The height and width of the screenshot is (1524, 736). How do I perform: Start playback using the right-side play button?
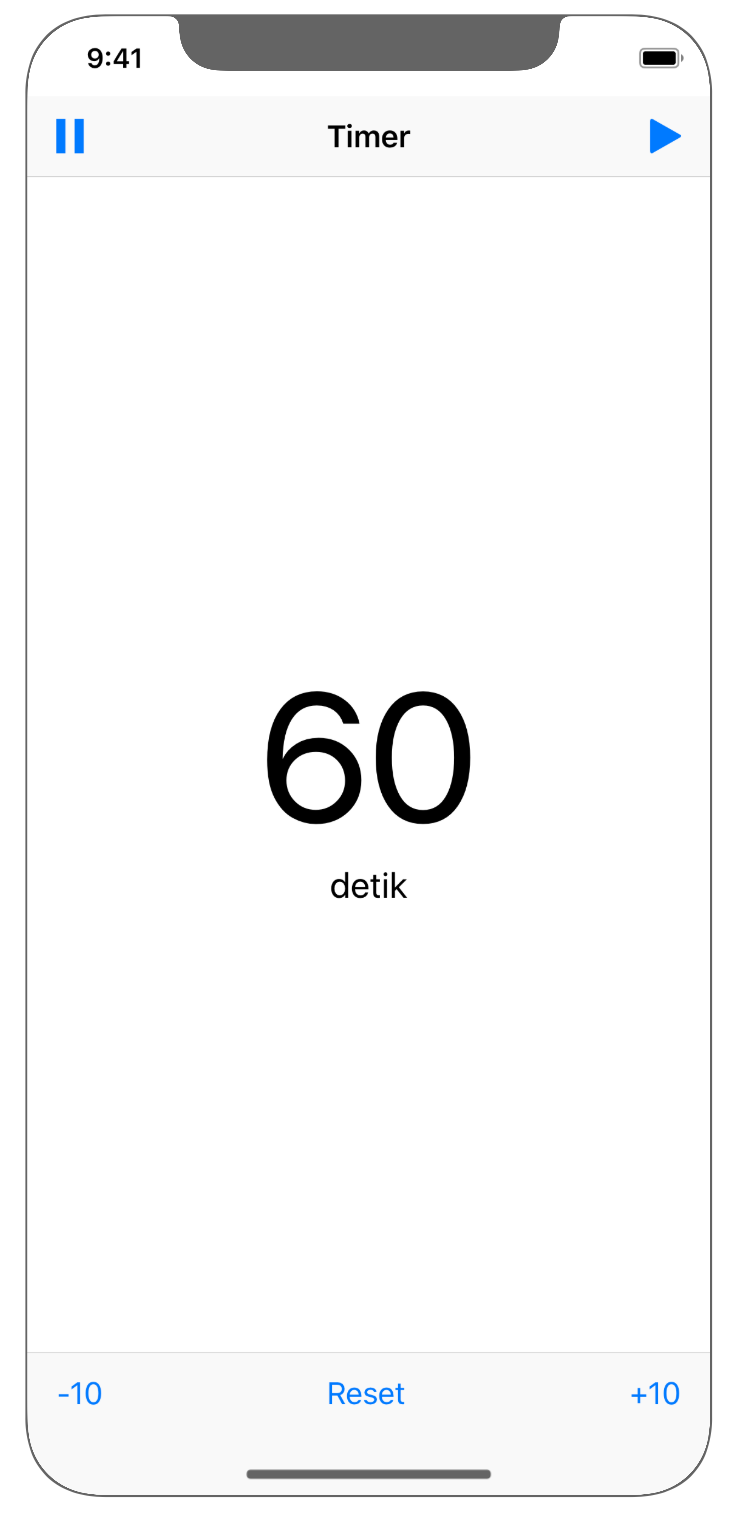(x=664, y=137)
